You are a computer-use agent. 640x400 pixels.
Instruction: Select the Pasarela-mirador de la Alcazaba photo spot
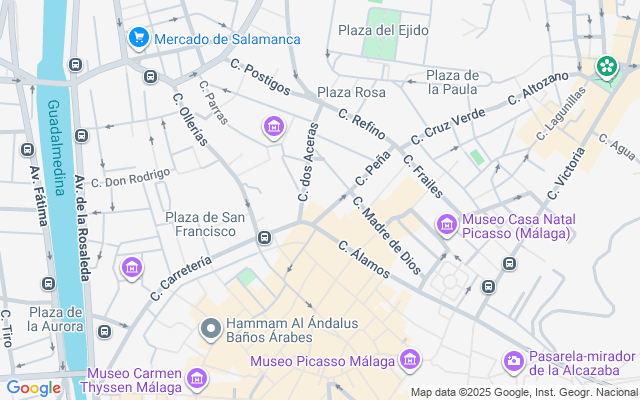click(513, 360)
